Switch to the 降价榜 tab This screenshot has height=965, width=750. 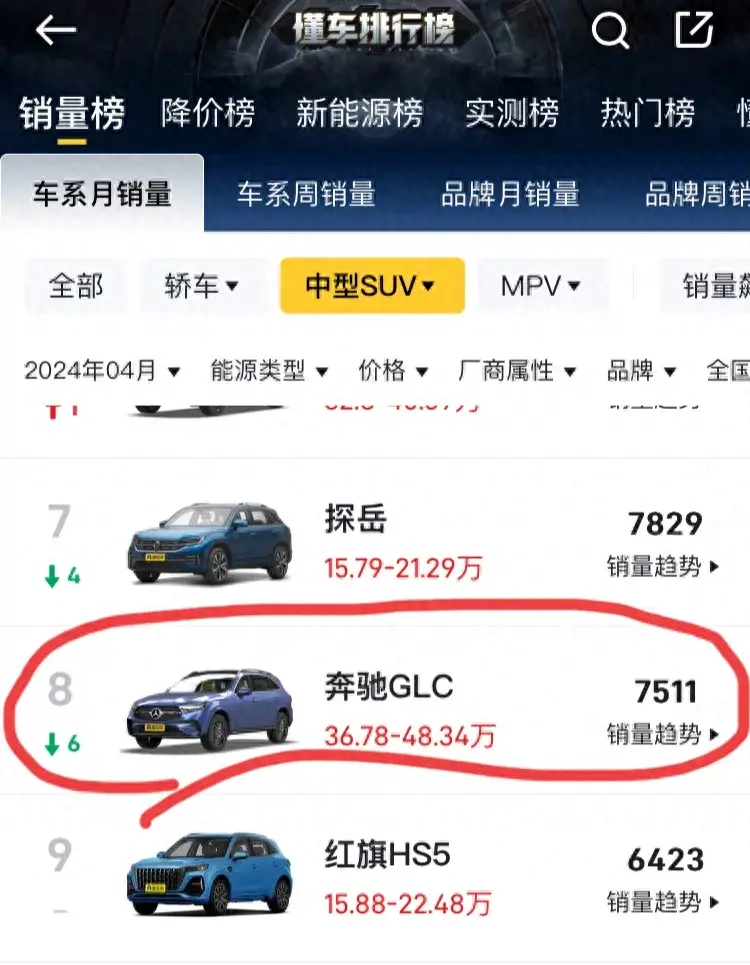(x=208, y=113)
